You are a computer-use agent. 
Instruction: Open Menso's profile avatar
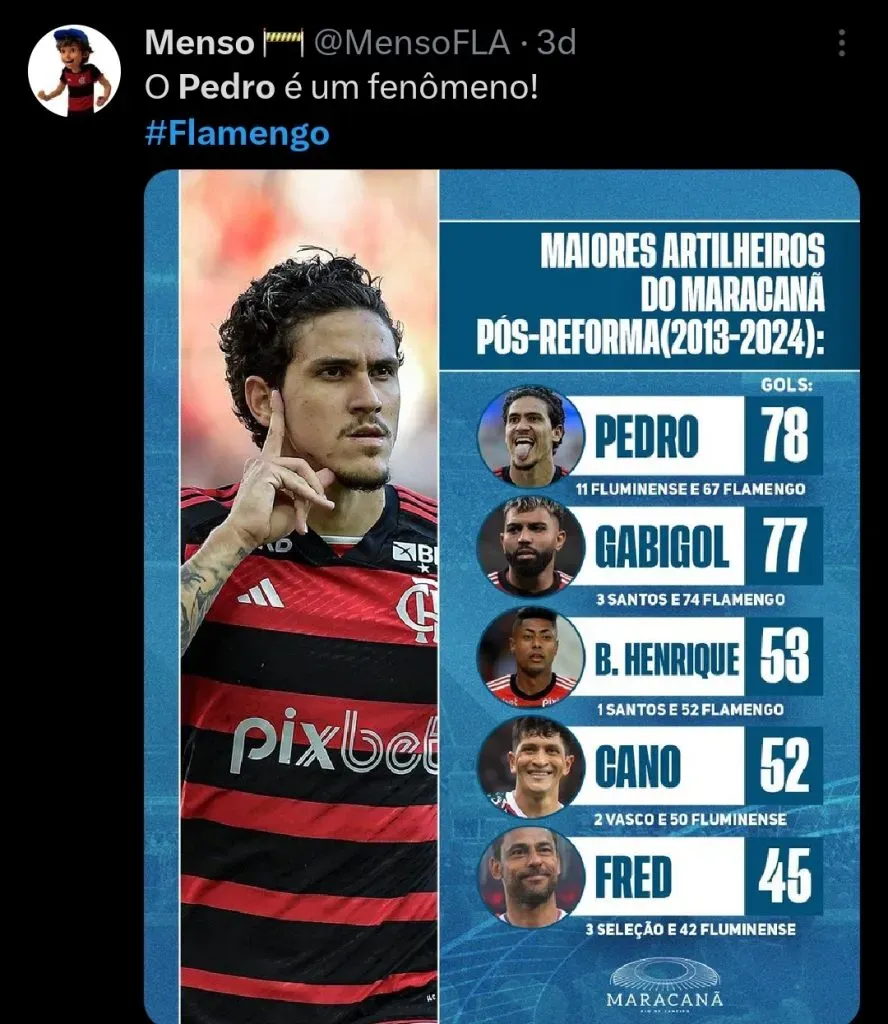(x=74, y=71)
